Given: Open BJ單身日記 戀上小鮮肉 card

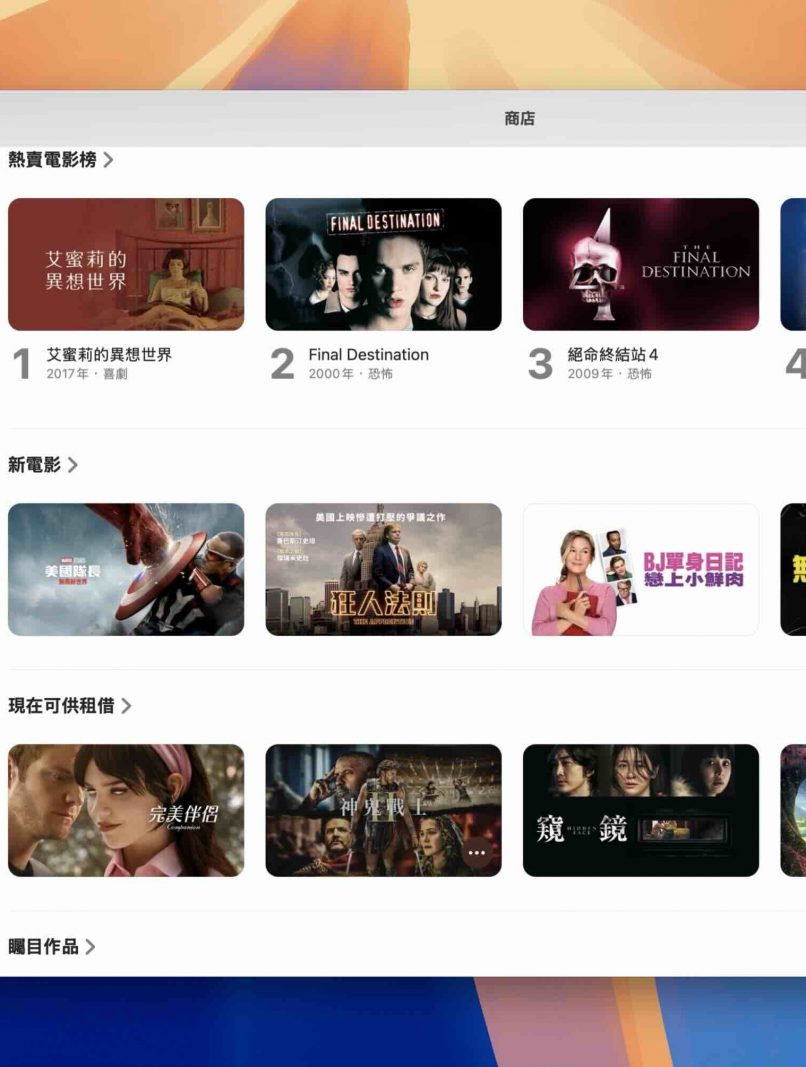Looking at the screenshot, I should pyautogui.click(x=640, y=569).
